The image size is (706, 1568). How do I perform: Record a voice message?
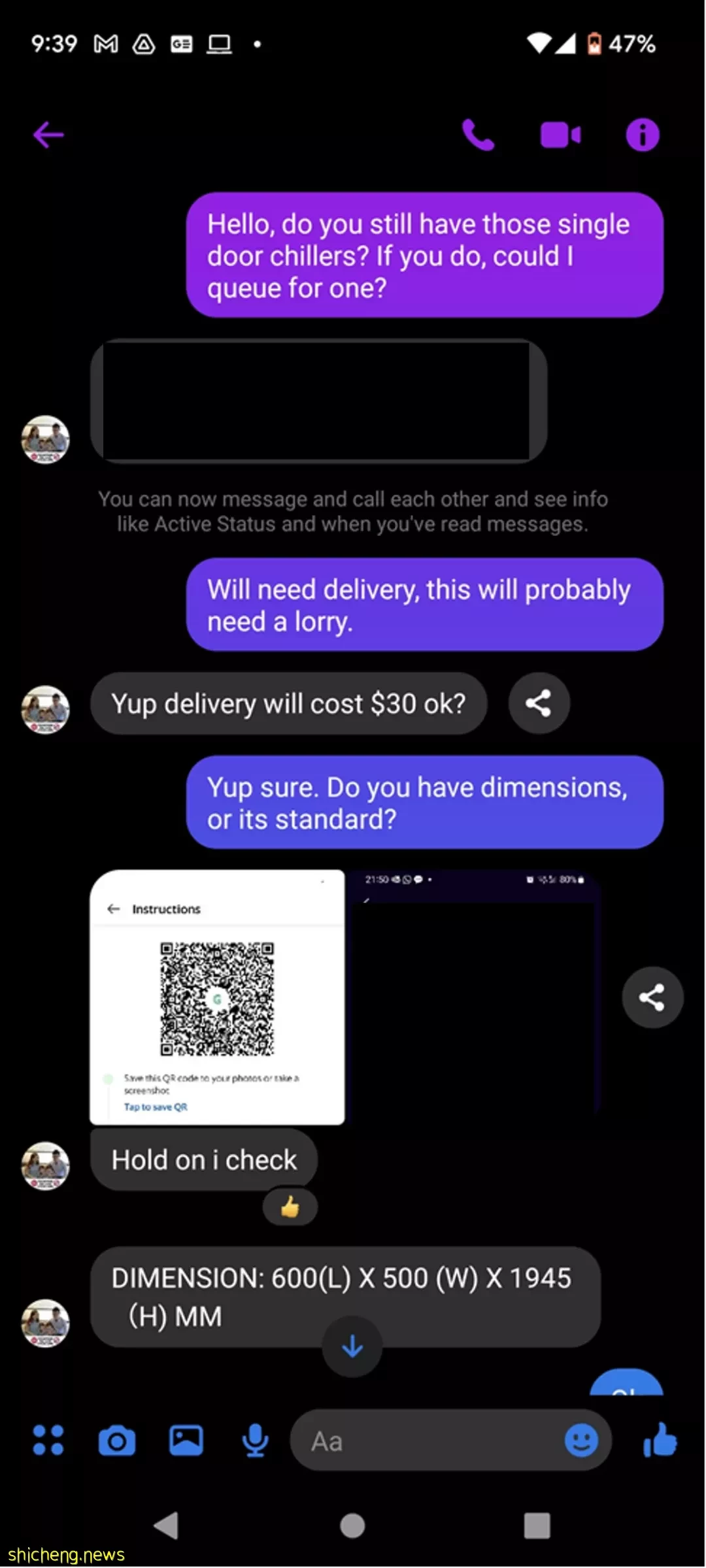pyautogui.click(x=255, y=1440)
